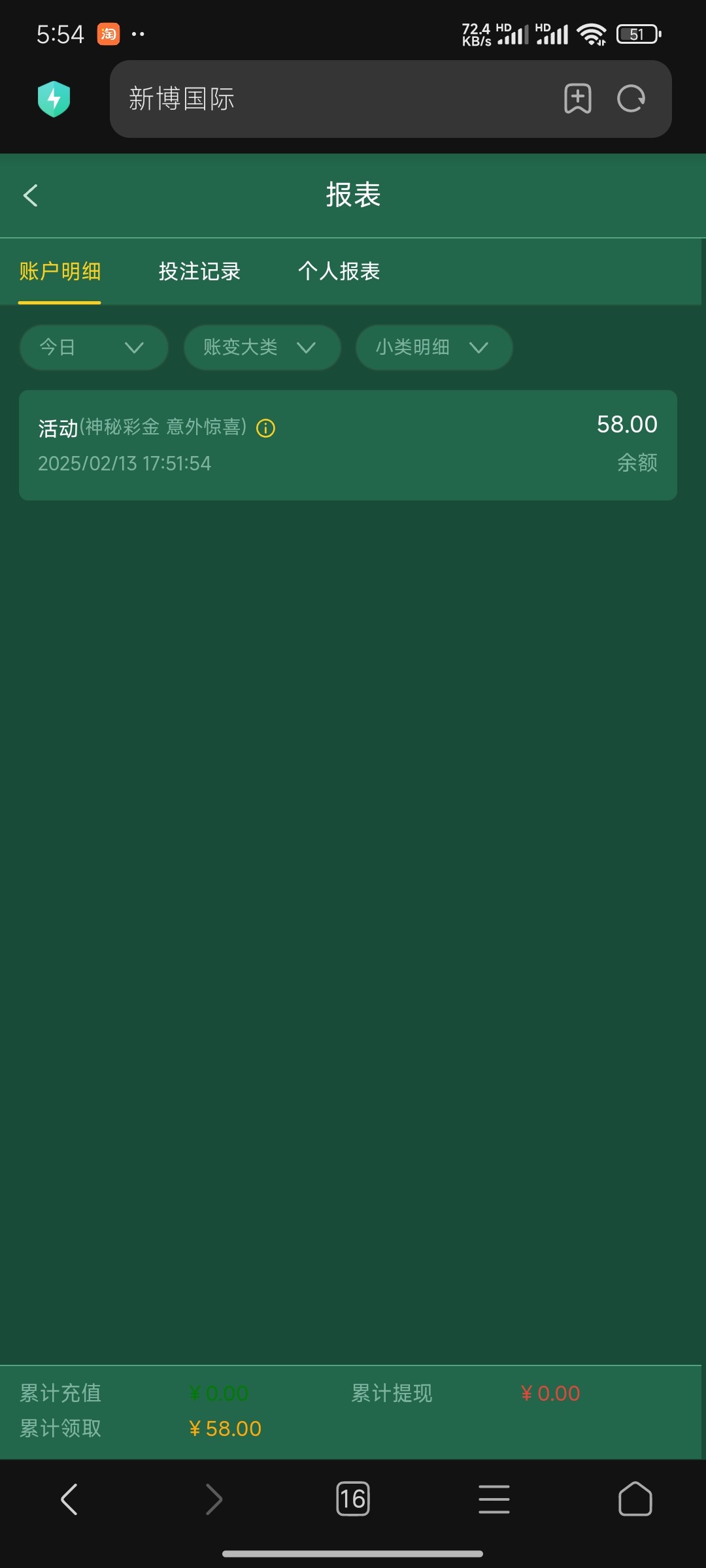Image resolution: width=706 pixels, height=1568 pixels.
Task: Switch to the 投注记录 tab
Action: point(199,271)
